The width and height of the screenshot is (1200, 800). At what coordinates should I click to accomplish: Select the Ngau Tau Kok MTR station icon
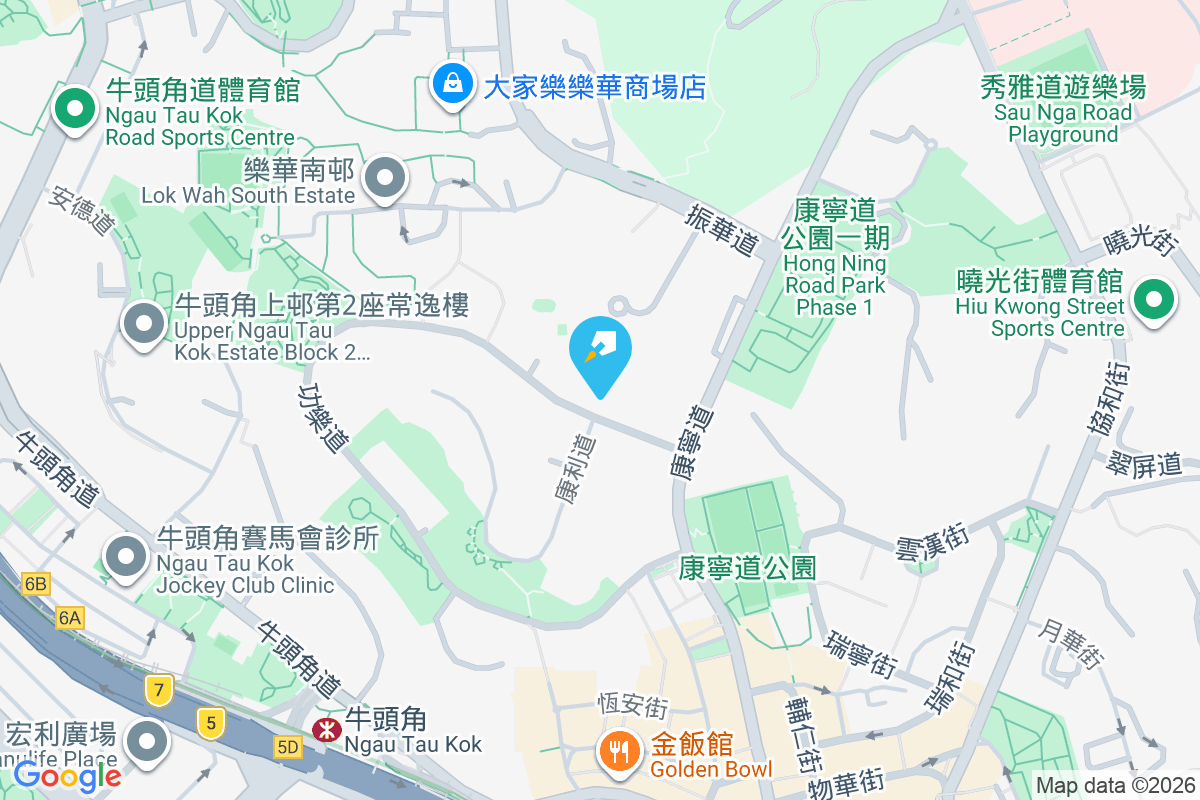tap(324, 729)
